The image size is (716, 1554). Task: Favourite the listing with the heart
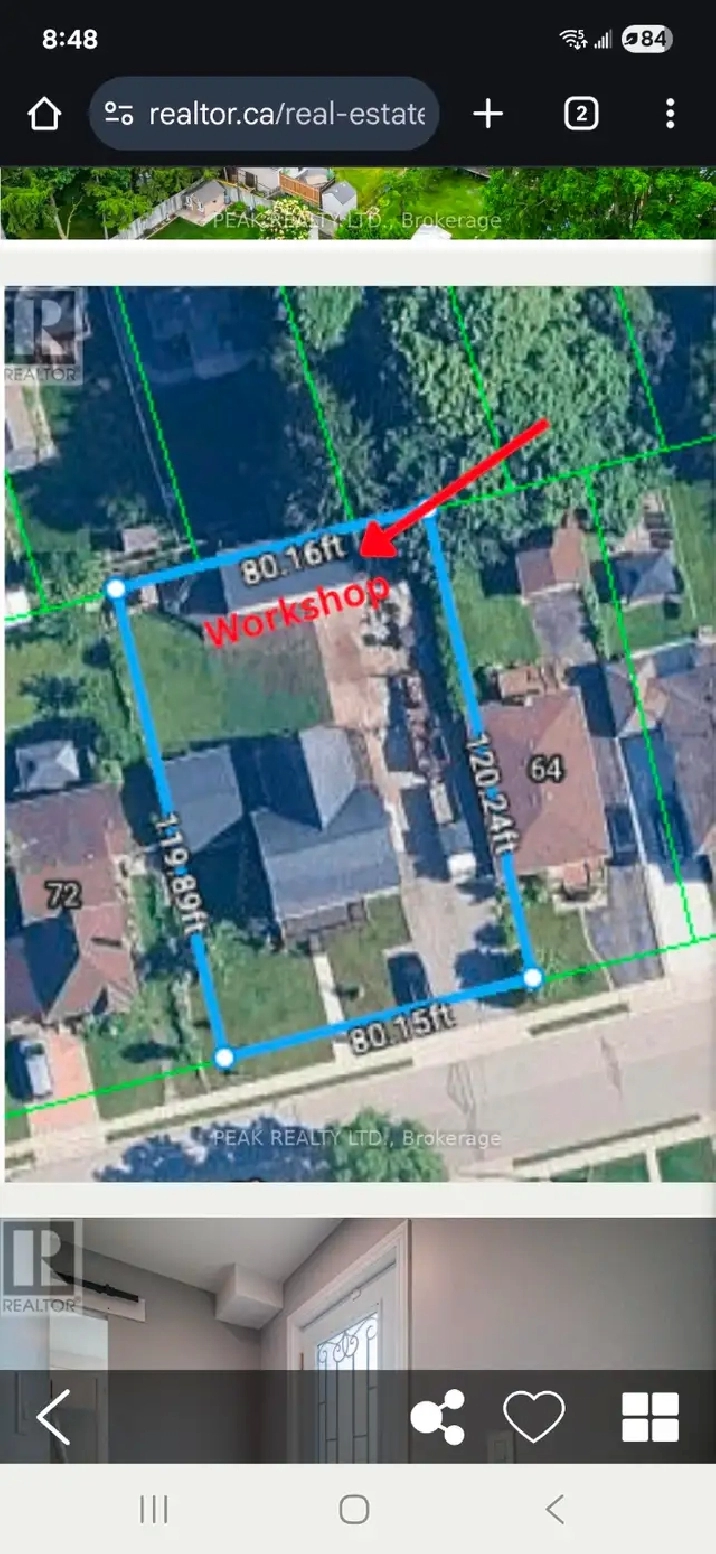pyautogui.click(x=534, y=1417)
